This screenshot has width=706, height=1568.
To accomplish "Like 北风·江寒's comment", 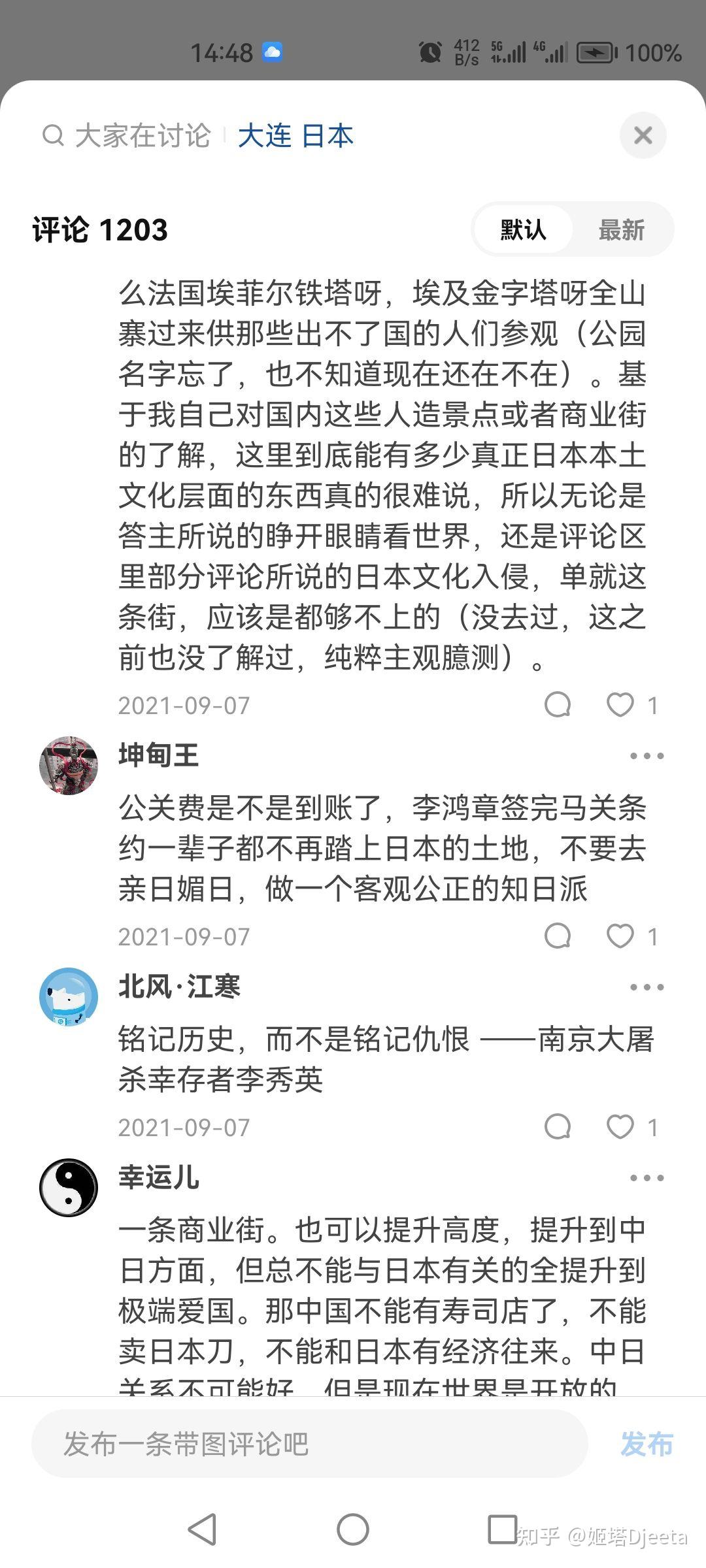I will (x=620, y=1127).
